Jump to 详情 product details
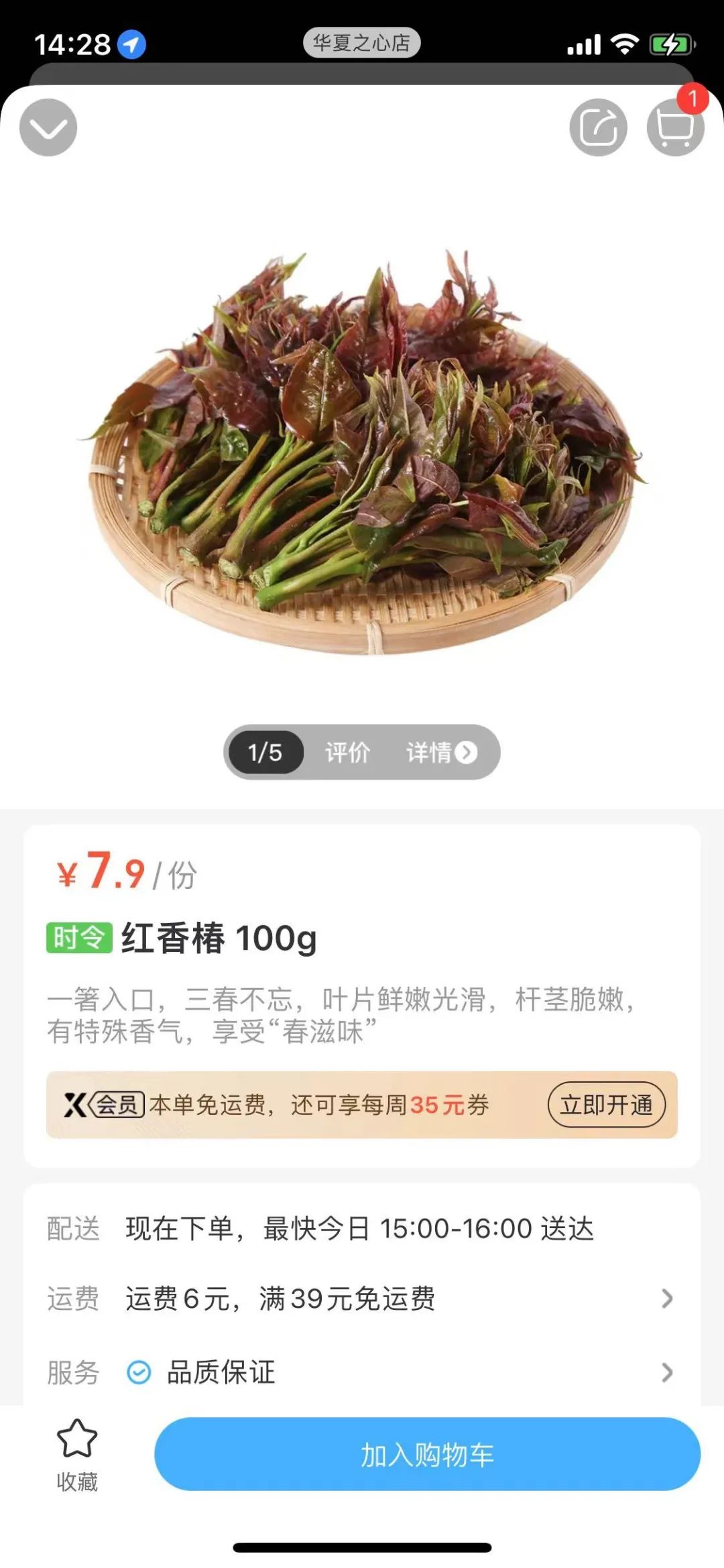724x1568 pixels. click(x=440, y=752)
